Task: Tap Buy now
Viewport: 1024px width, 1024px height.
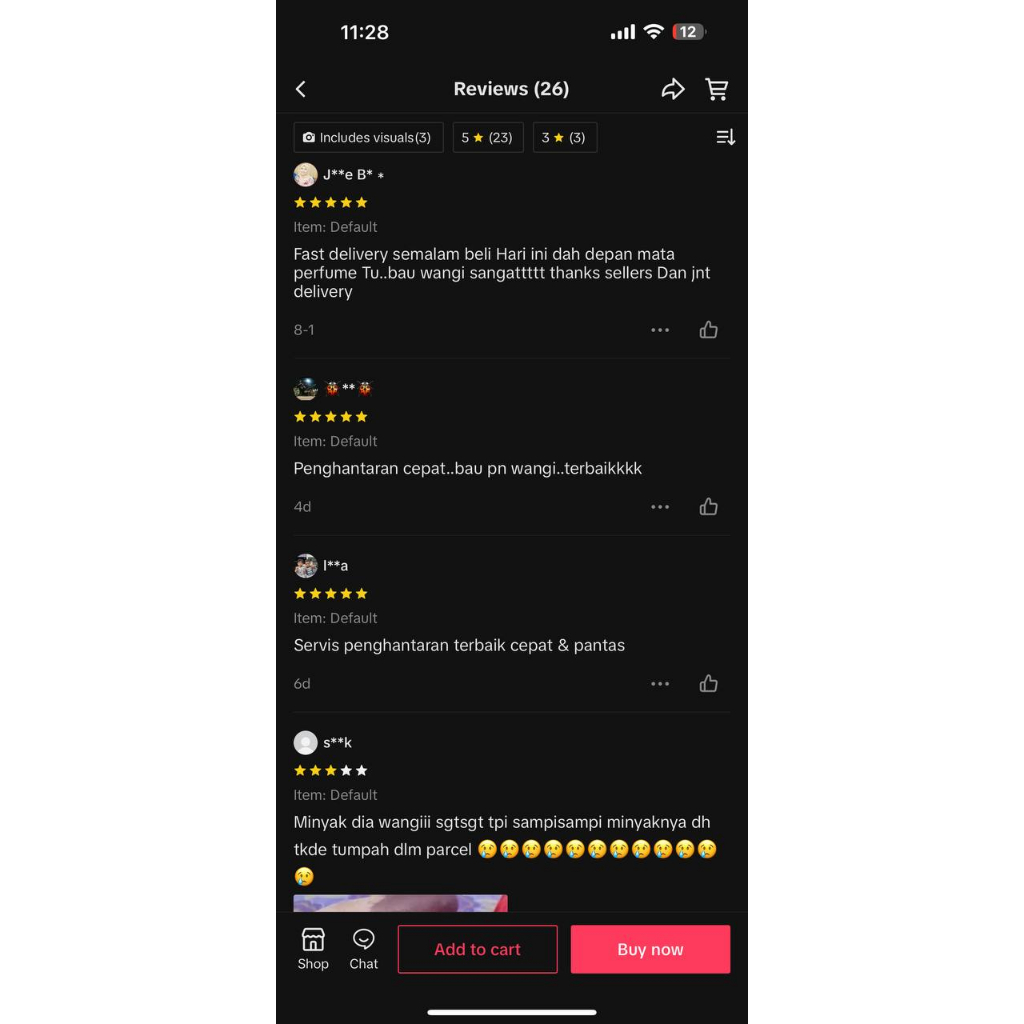Action: click(x=650, y=949)
